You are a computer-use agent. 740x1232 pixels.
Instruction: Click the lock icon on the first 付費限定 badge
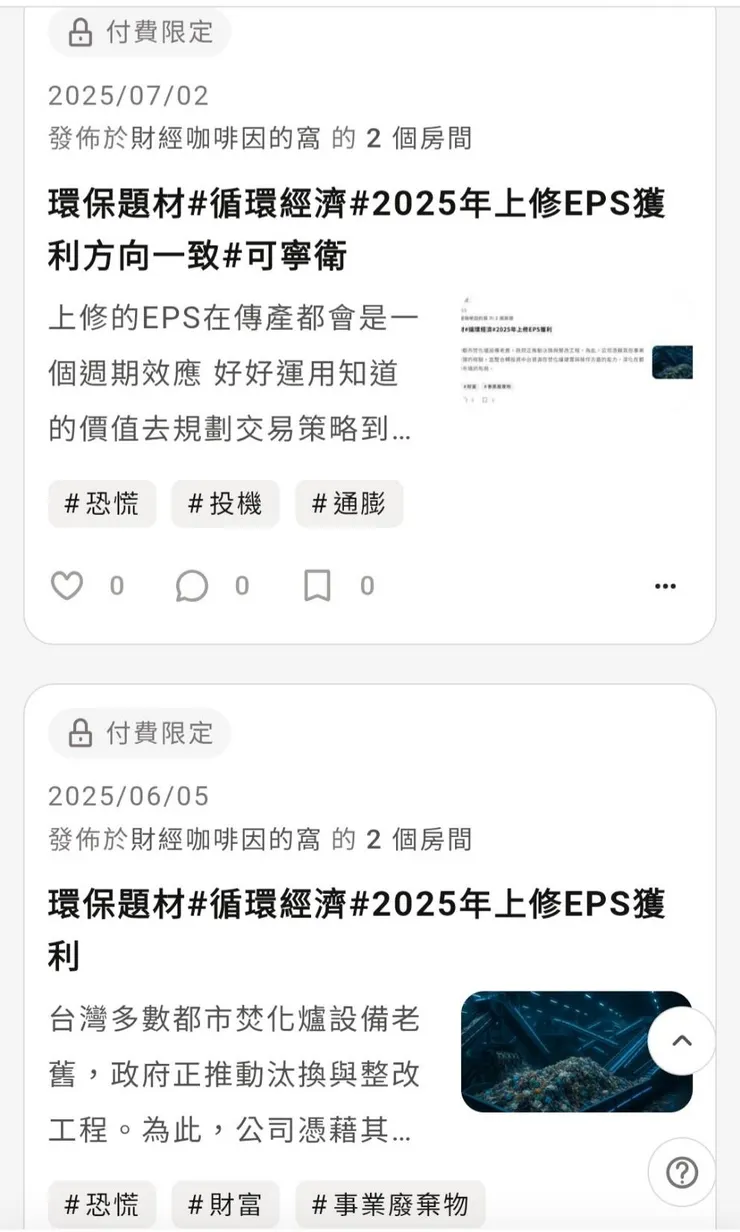tap(82, 31)
